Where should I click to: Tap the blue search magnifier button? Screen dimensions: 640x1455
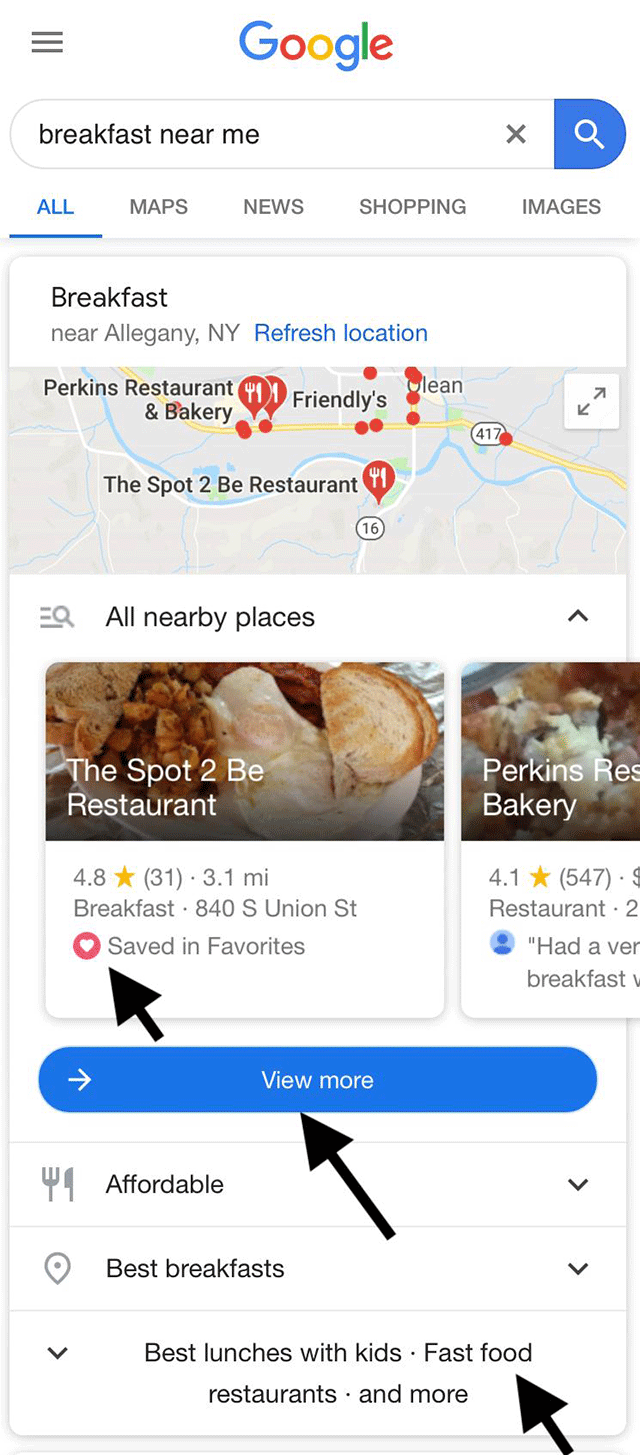click(589, 134)
